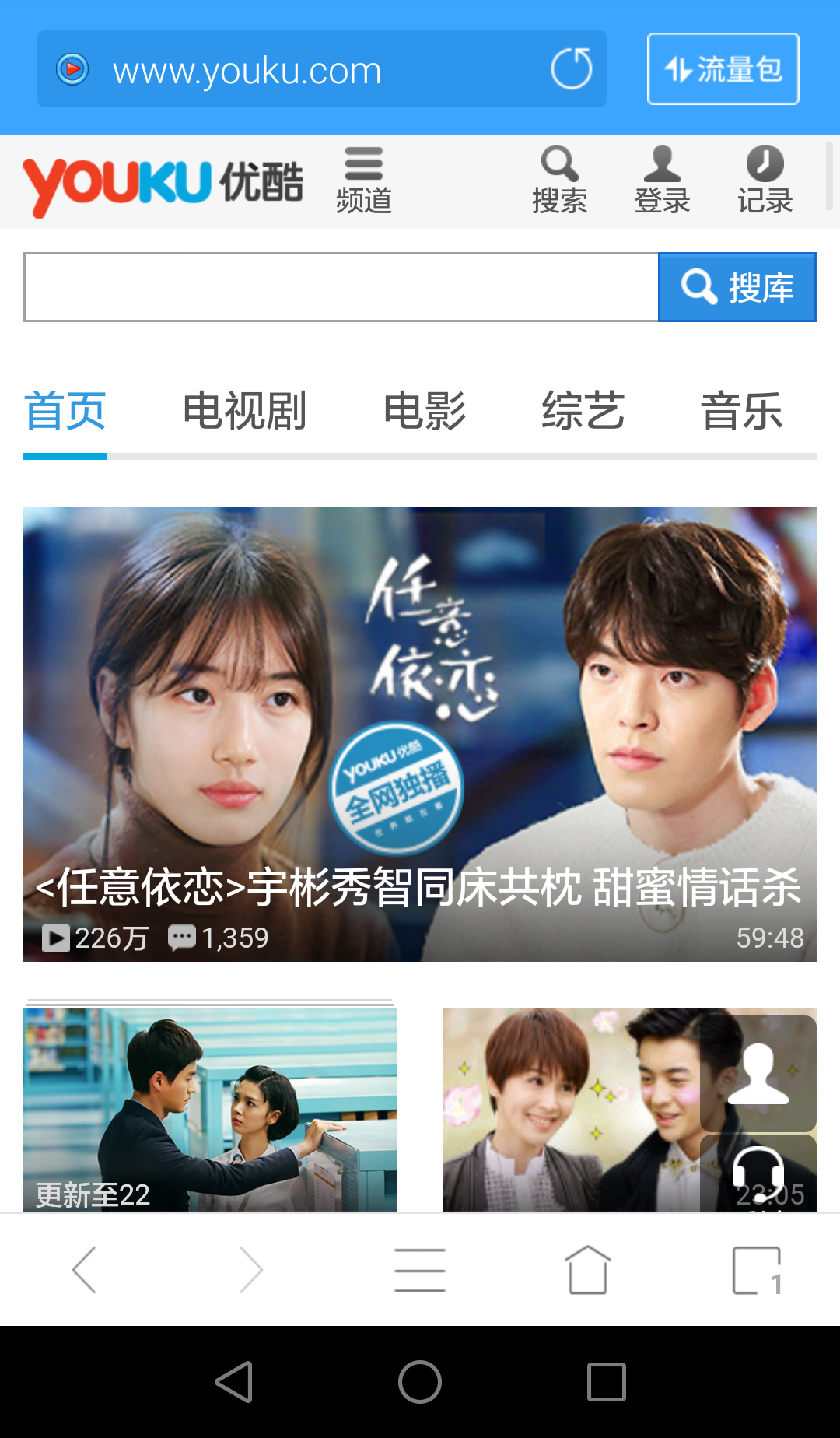The image size is (840, 1438).
Task: Tap the browser address bar
Action: click(x=311, y=70)
